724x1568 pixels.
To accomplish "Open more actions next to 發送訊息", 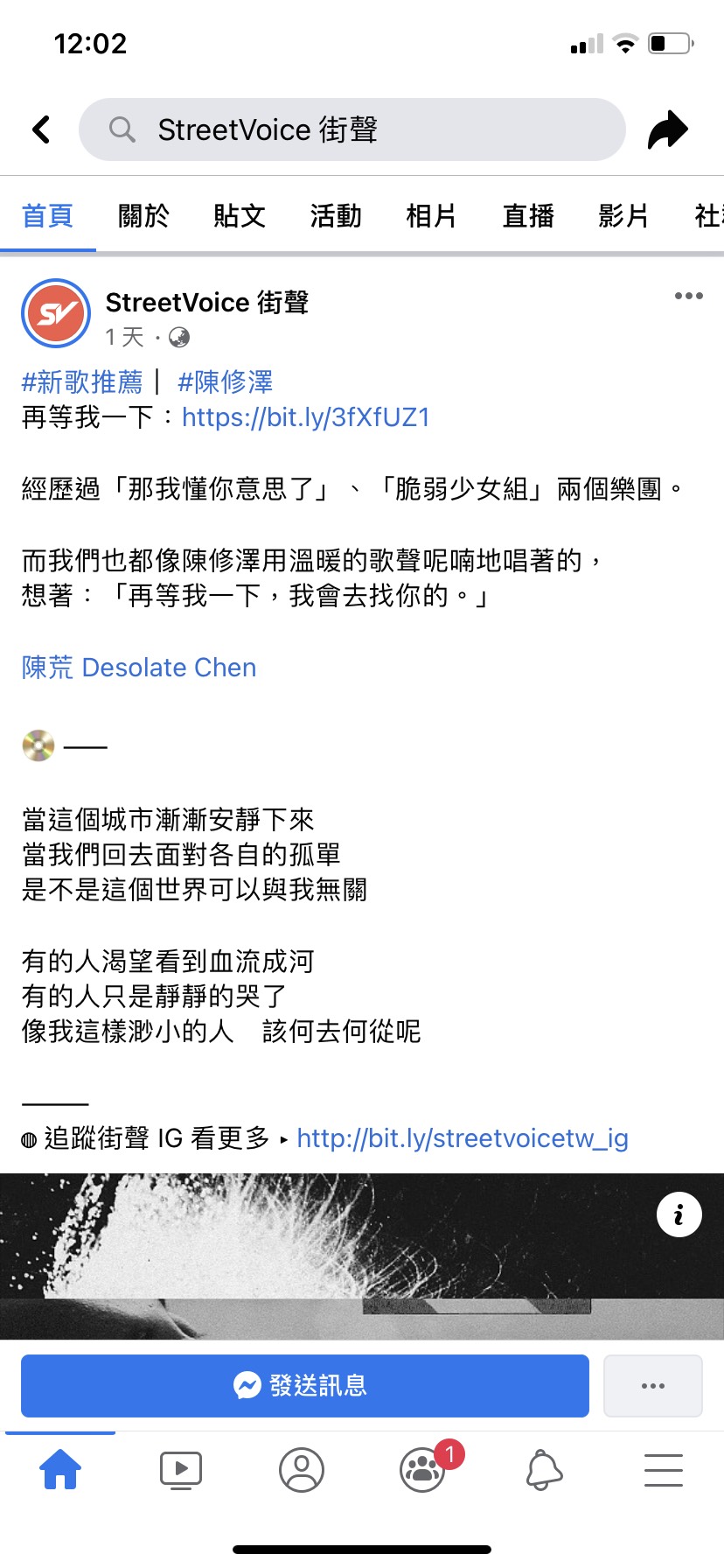I will click(652, 1385).
